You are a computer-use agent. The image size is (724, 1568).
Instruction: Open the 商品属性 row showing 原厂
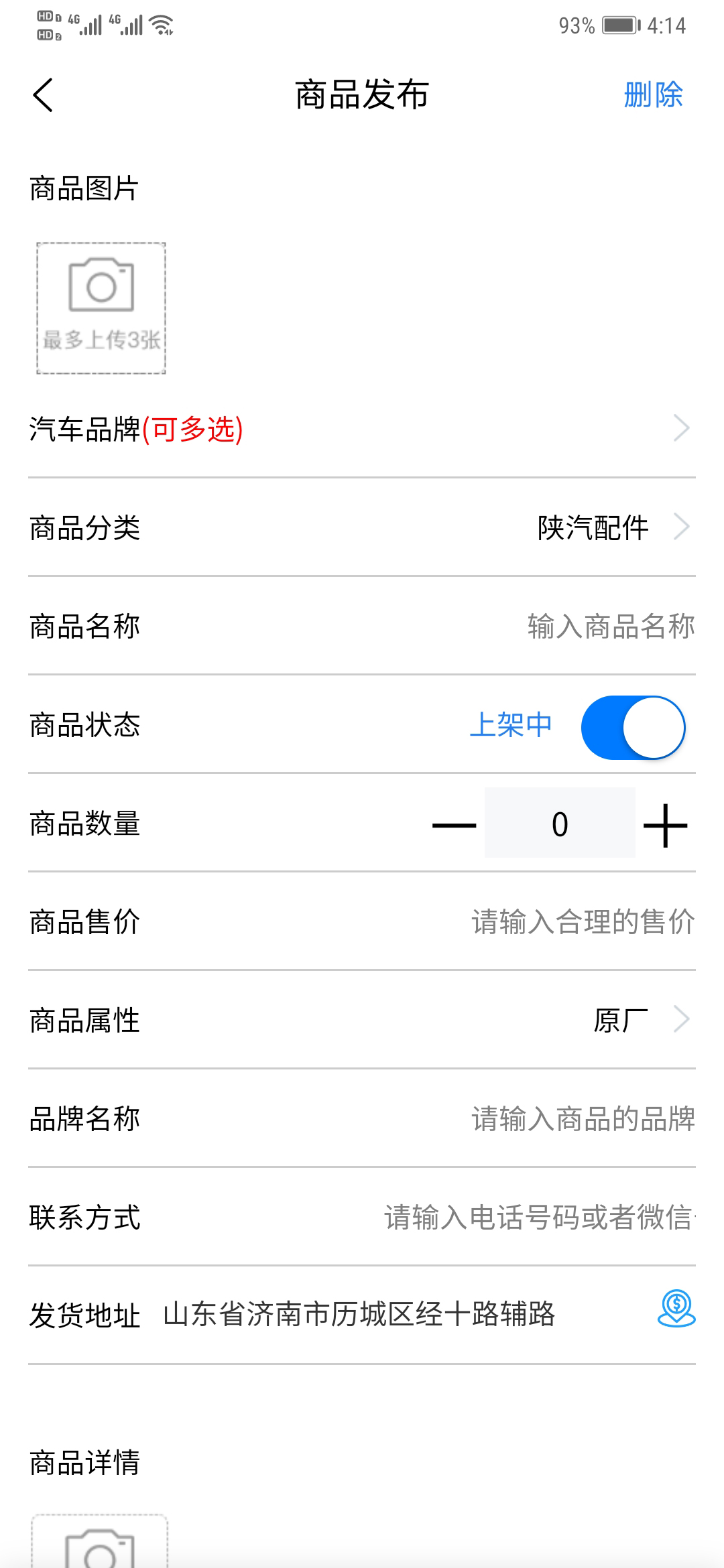tap(362, 1020)
